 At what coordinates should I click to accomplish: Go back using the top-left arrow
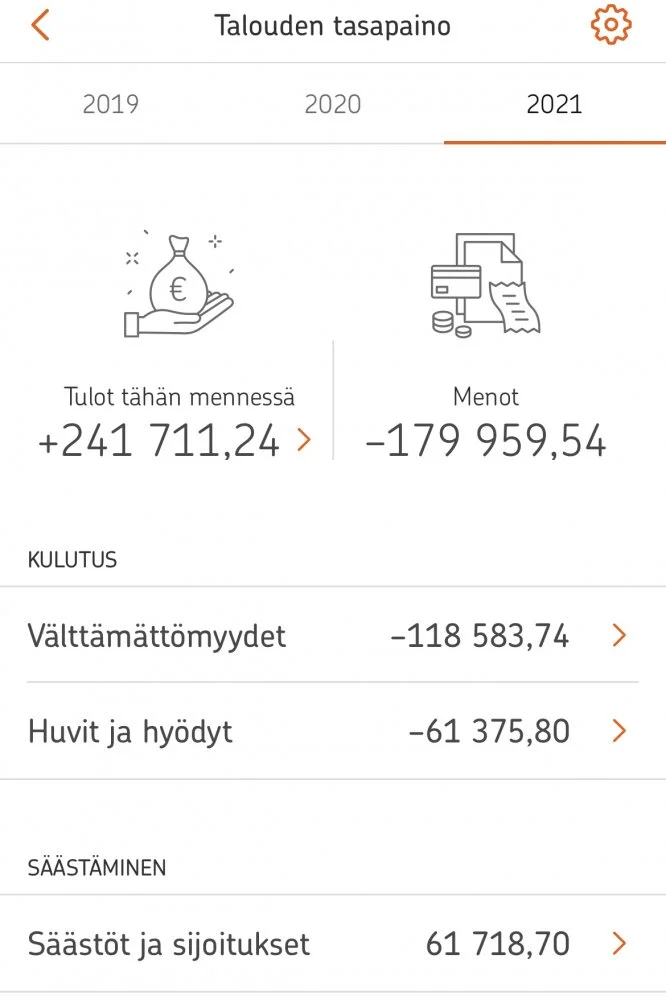40,25
